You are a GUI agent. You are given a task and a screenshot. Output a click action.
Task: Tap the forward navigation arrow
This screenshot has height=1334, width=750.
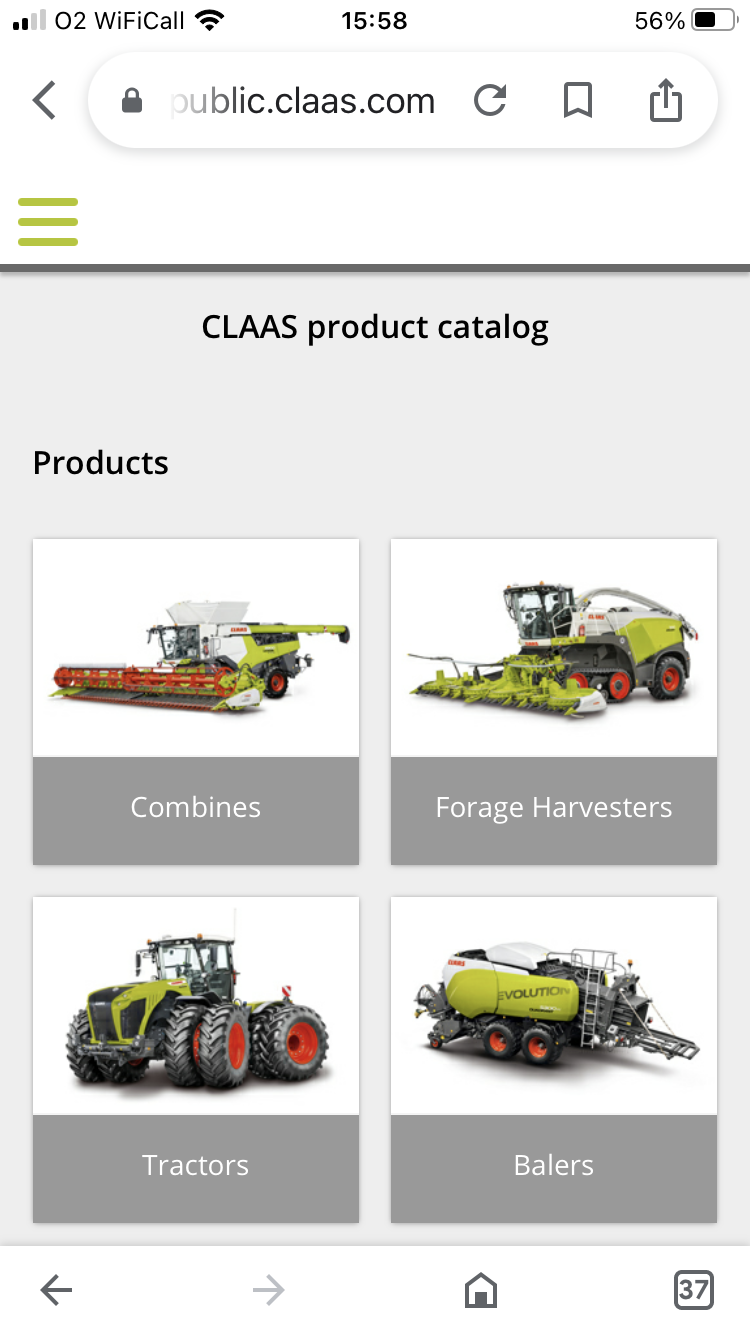click(x=268, y=1290)
